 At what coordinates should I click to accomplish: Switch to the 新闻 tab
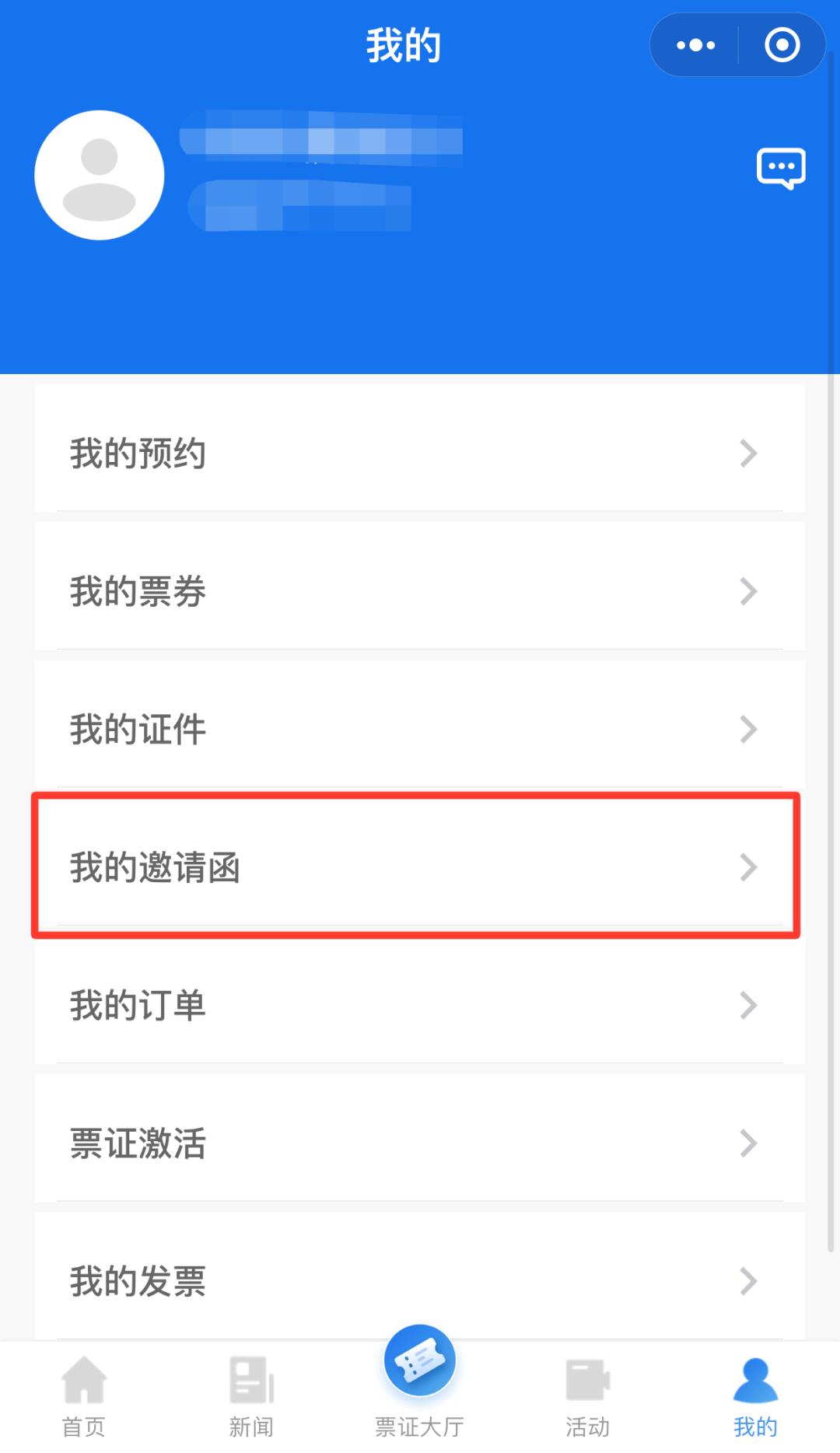251,1396
